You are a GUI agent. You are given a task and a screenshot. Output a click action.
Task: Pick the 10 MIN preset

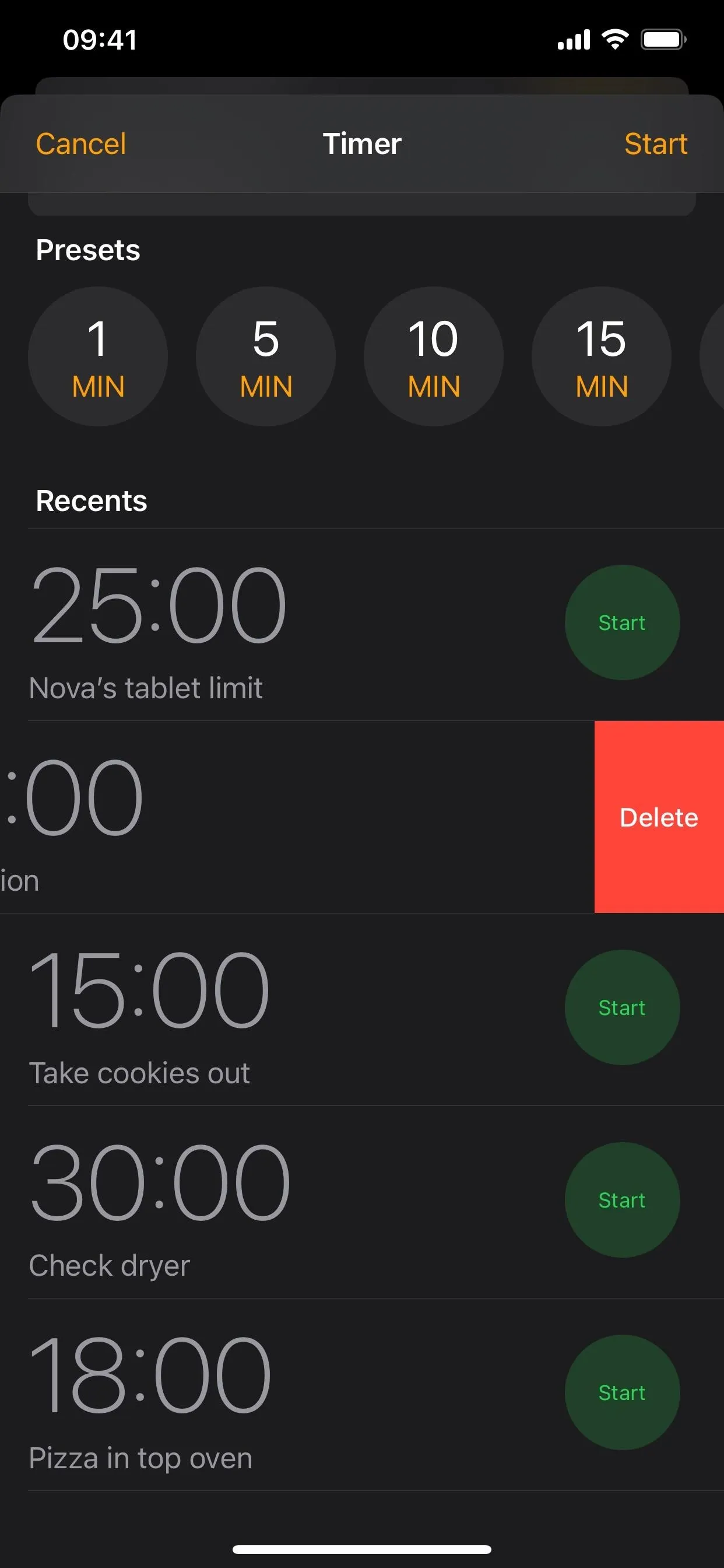click(433, 356)
